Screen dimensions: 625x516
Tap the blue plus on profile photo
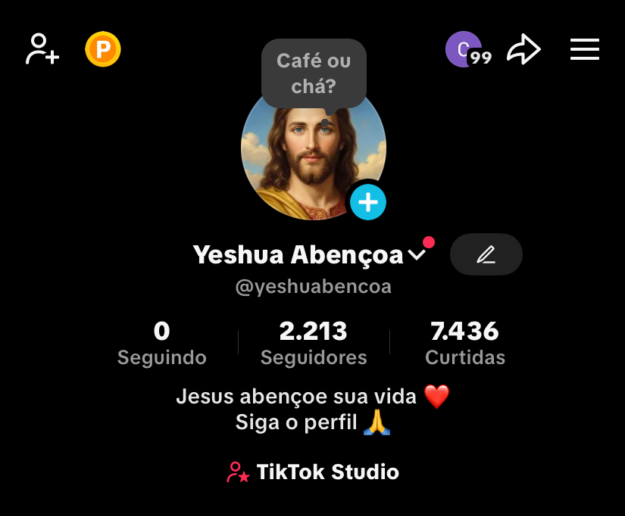(368, 203)
